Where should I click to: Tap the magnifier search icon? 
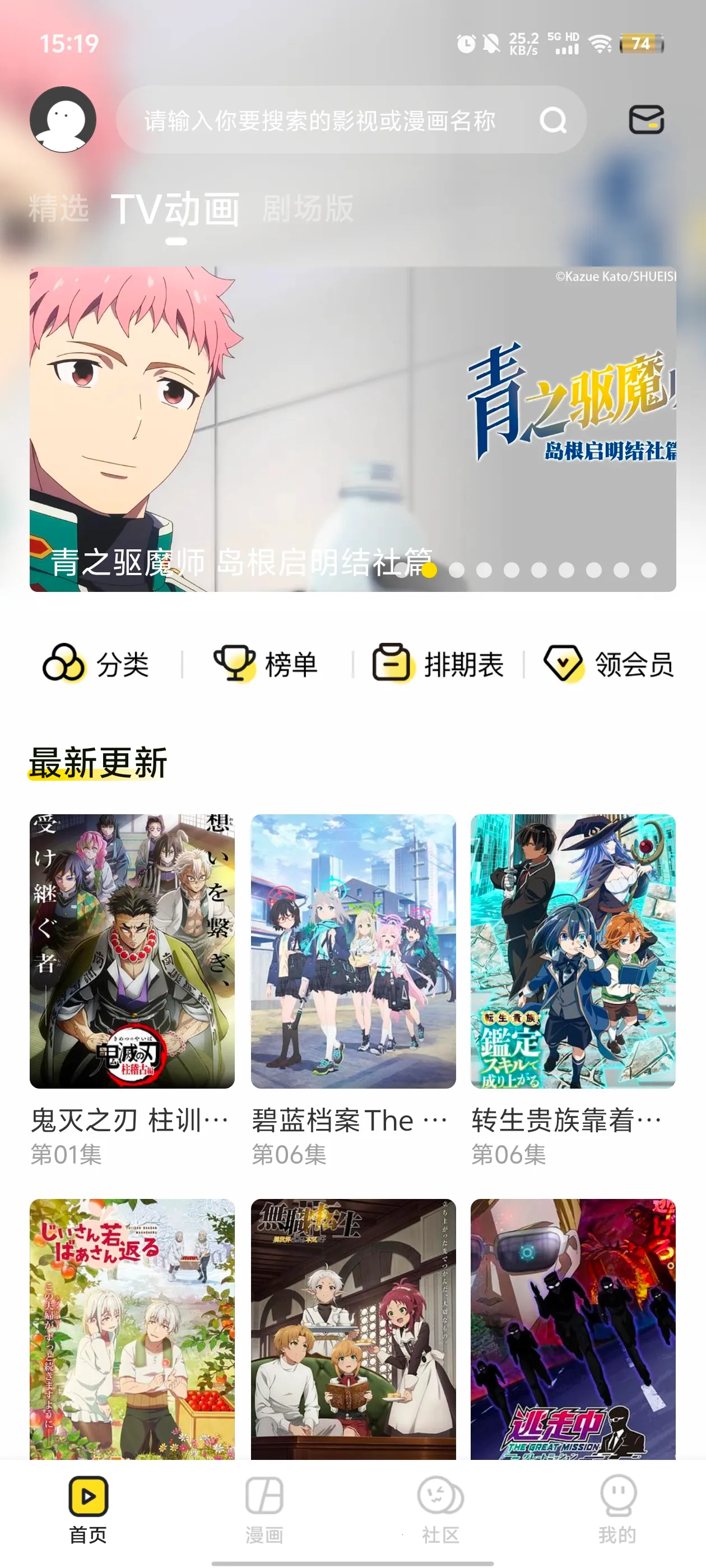553,120
